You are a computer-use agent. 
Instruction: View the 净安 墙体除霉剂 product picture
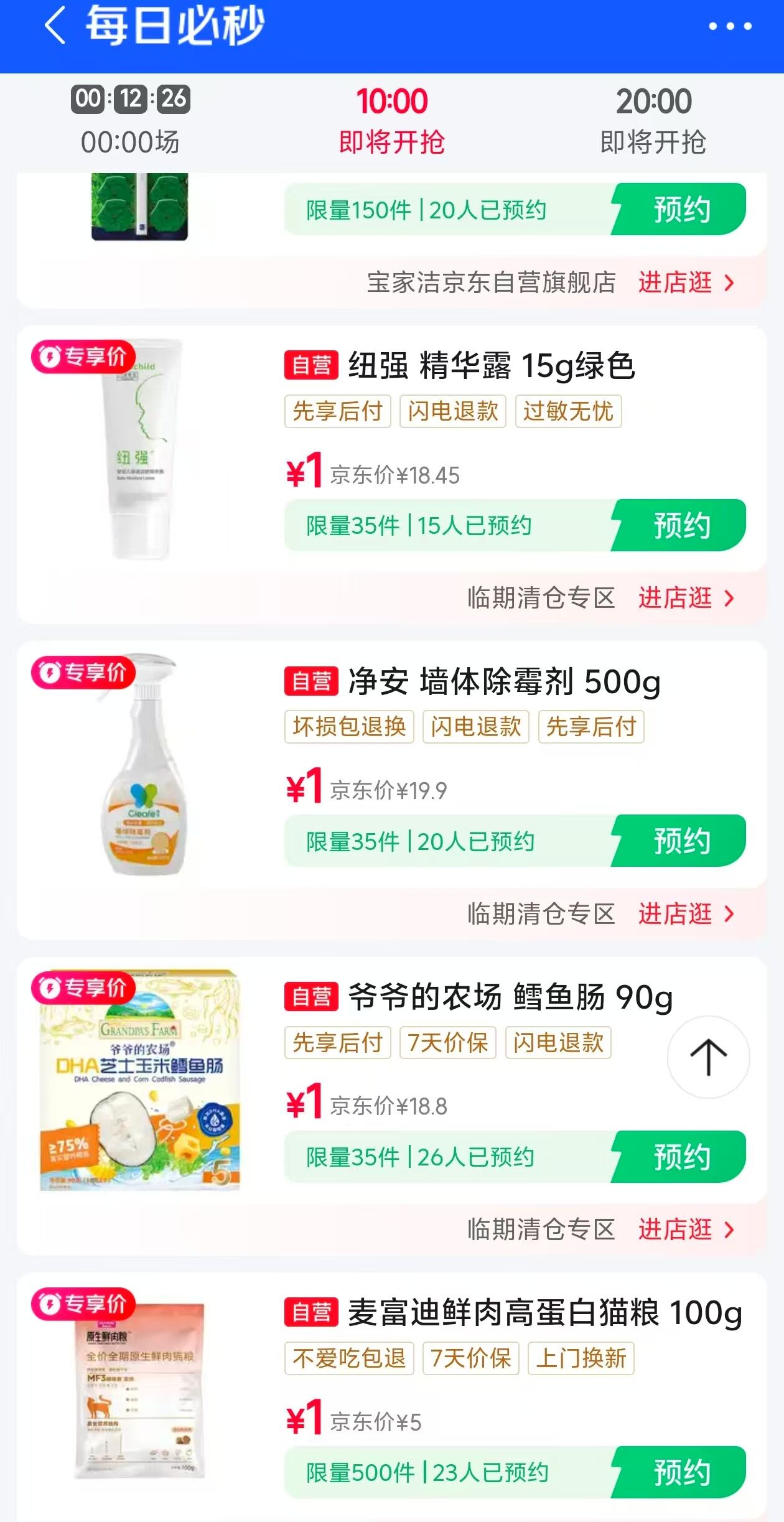tap(141, 767)
